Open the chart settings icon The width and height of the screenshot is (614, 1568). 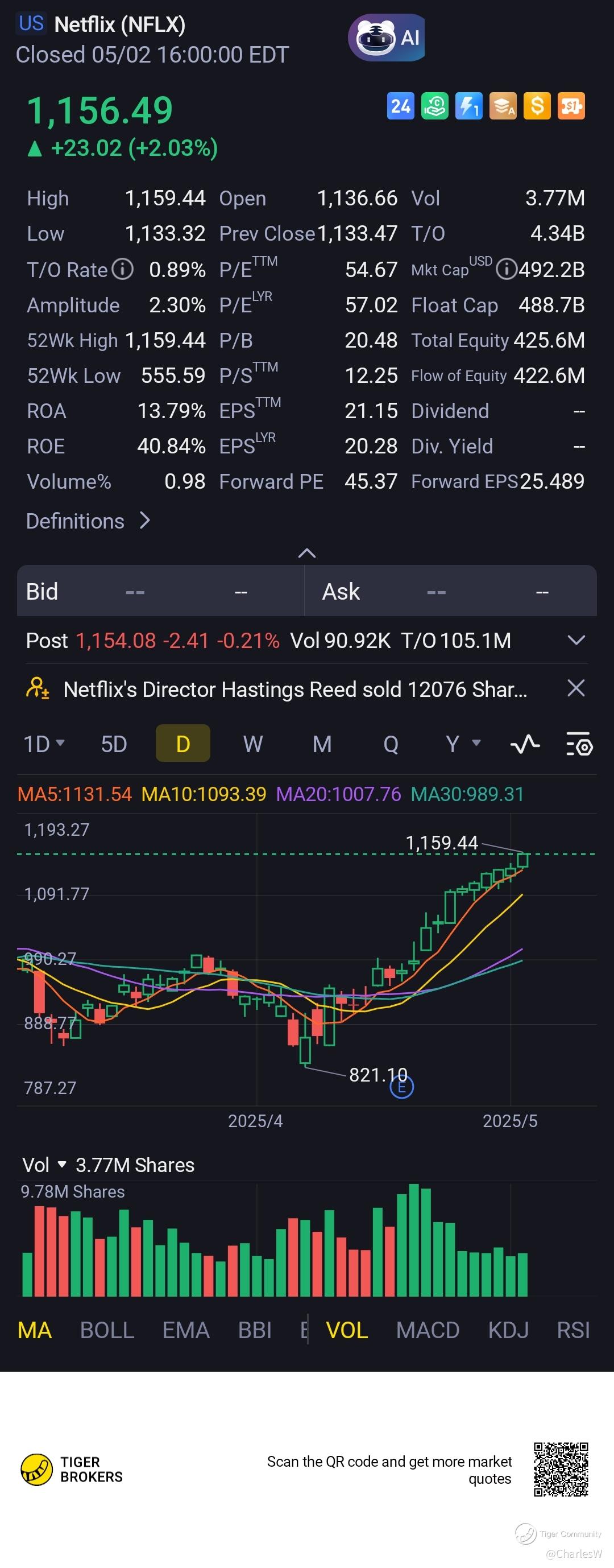point(579,744)
